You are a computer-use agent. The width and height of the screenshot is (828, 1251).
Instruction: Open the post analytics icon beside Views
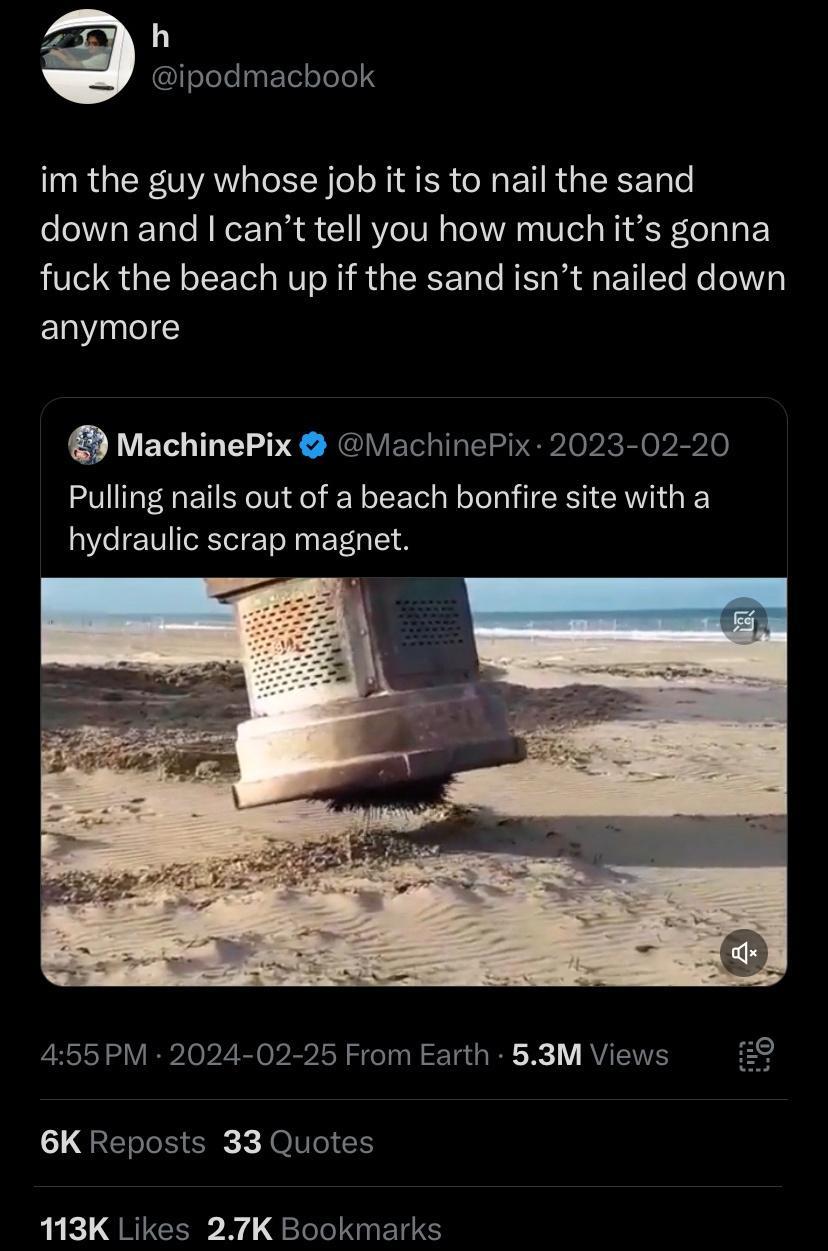755,1054
